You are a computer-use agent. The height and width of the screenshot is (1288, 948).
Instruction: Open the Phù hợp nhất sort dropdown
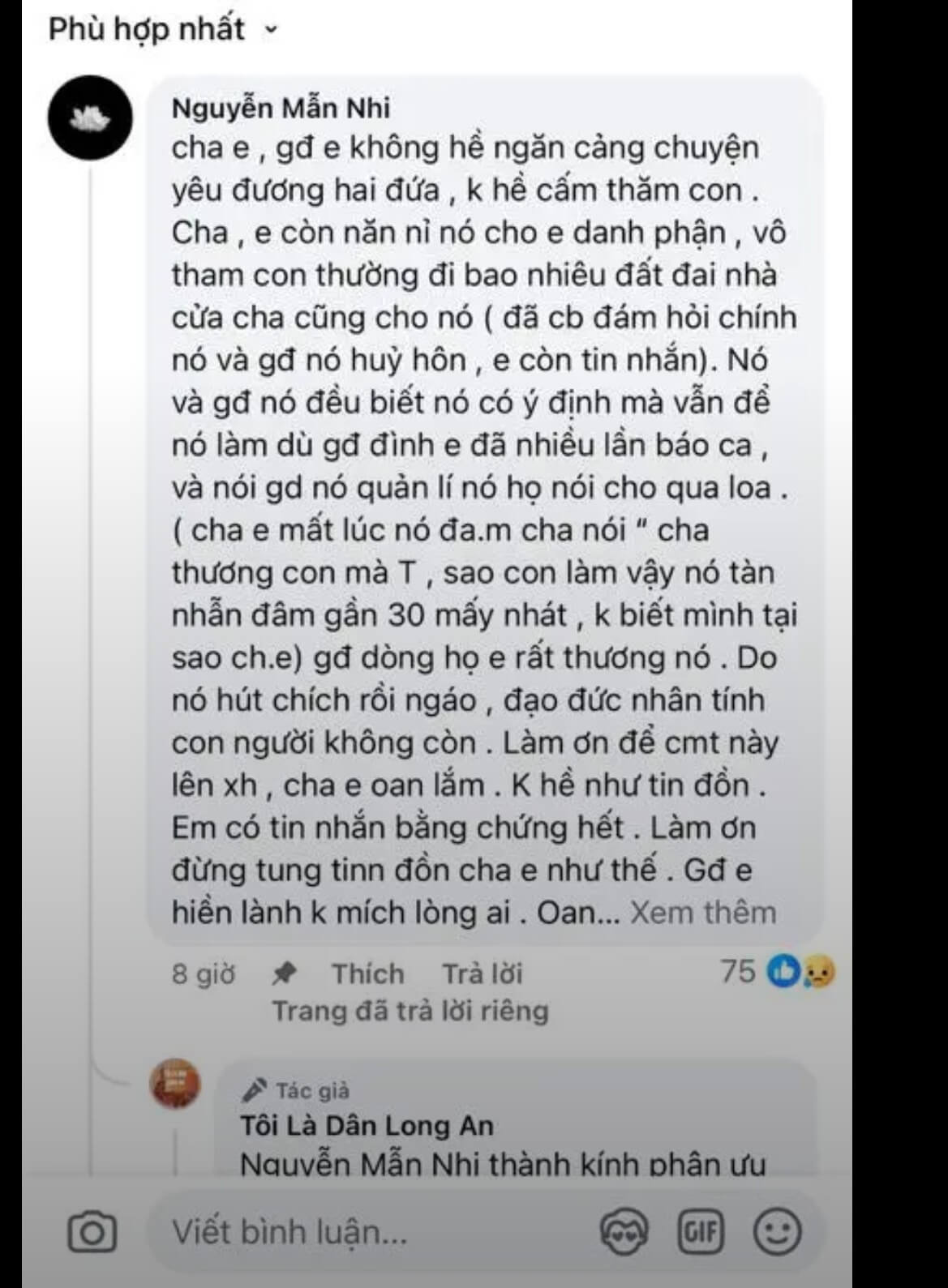point(162,29)
